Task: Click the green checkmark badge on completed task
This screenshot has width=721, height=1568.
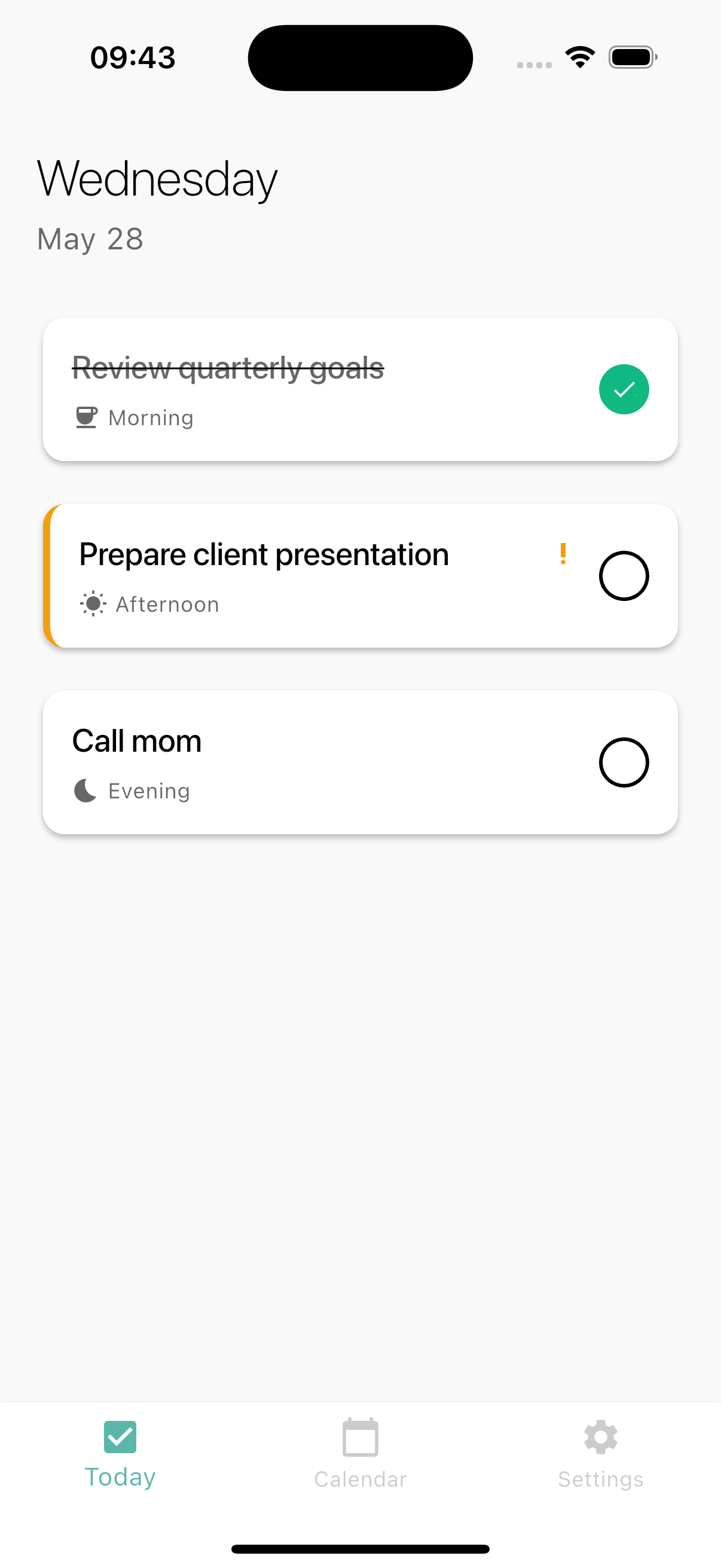Action: 624,389
